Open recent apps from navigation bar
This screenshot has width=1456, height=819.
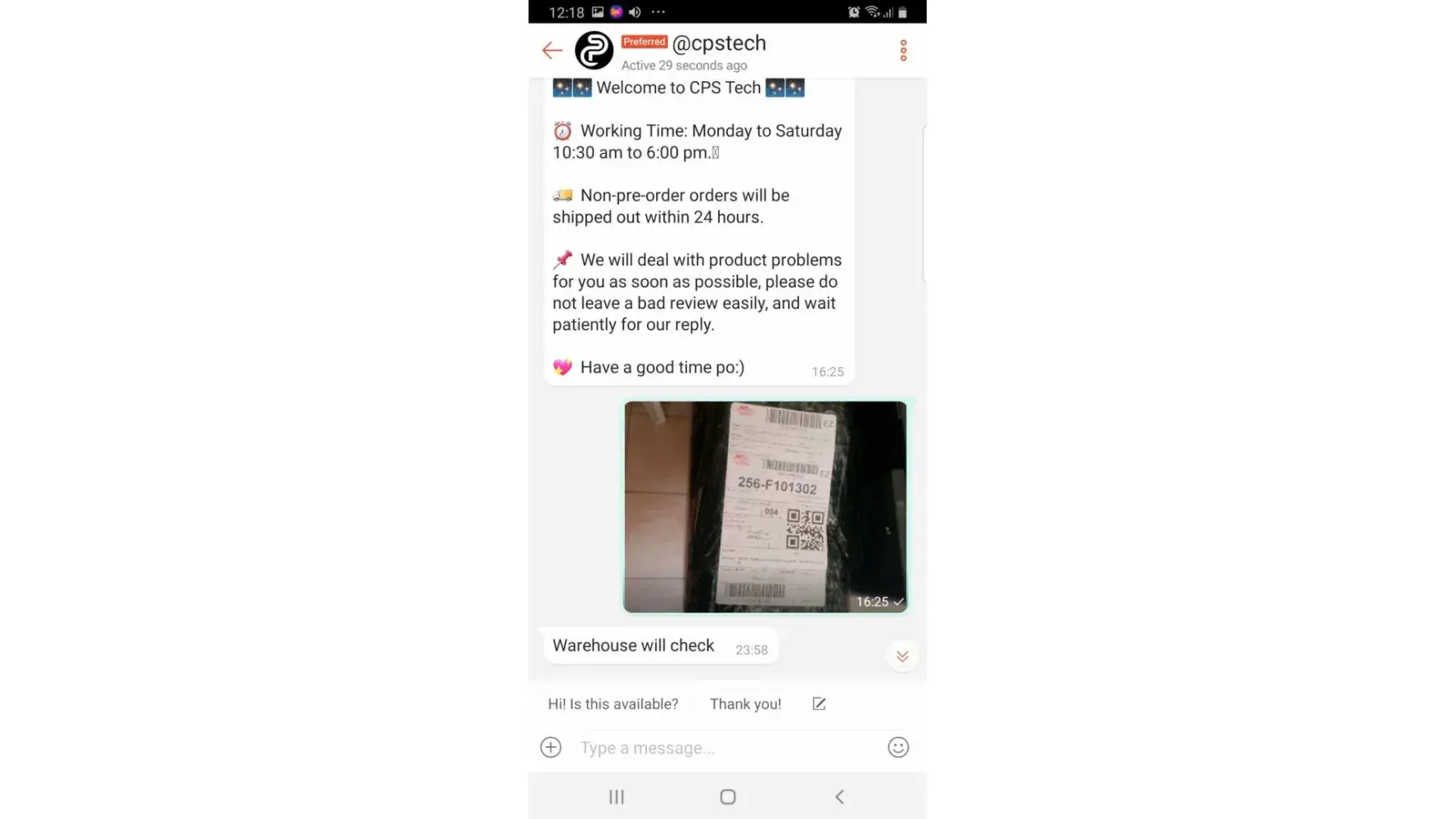click(x=617, y=797)
